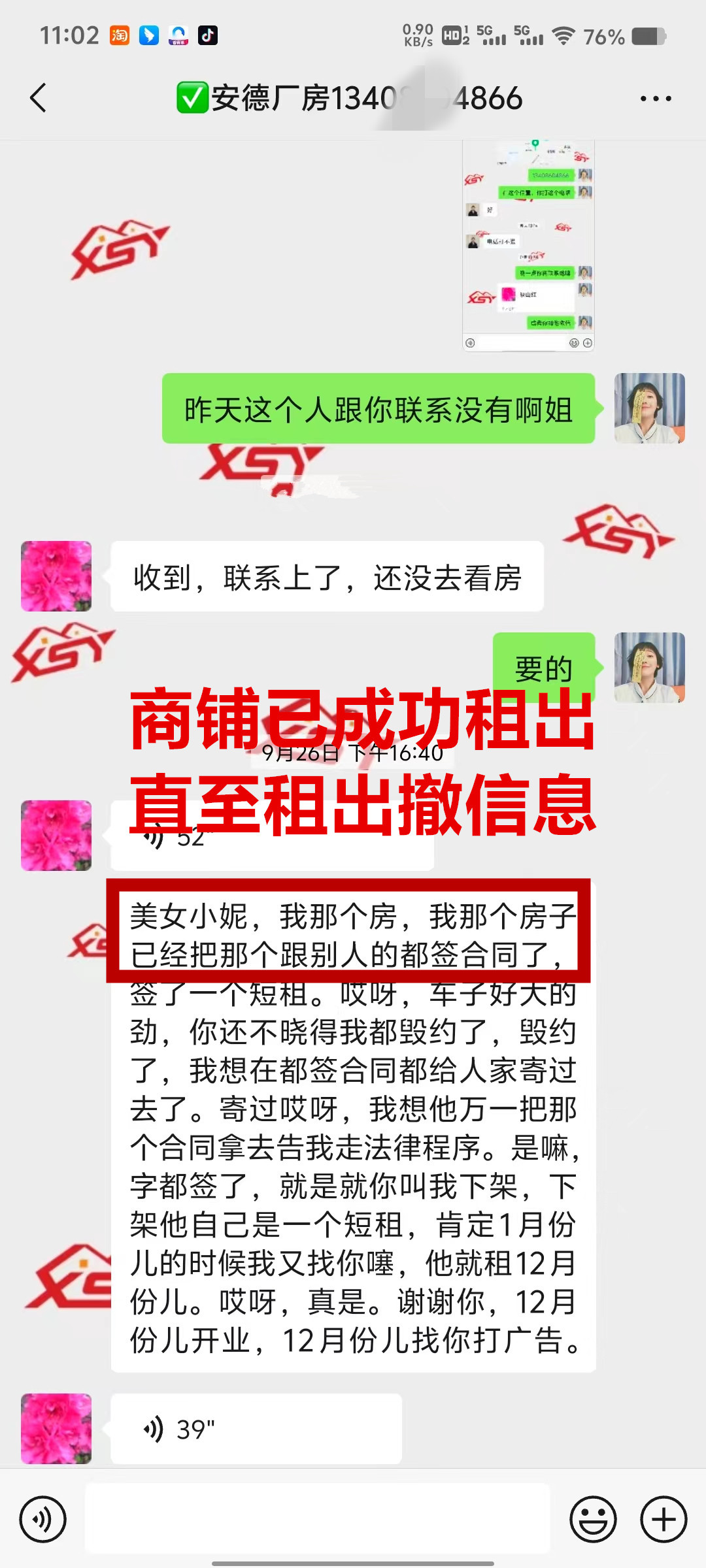Play the 39-second voice message
This screenshot has width=706, height=1568.
point(256,1429)
